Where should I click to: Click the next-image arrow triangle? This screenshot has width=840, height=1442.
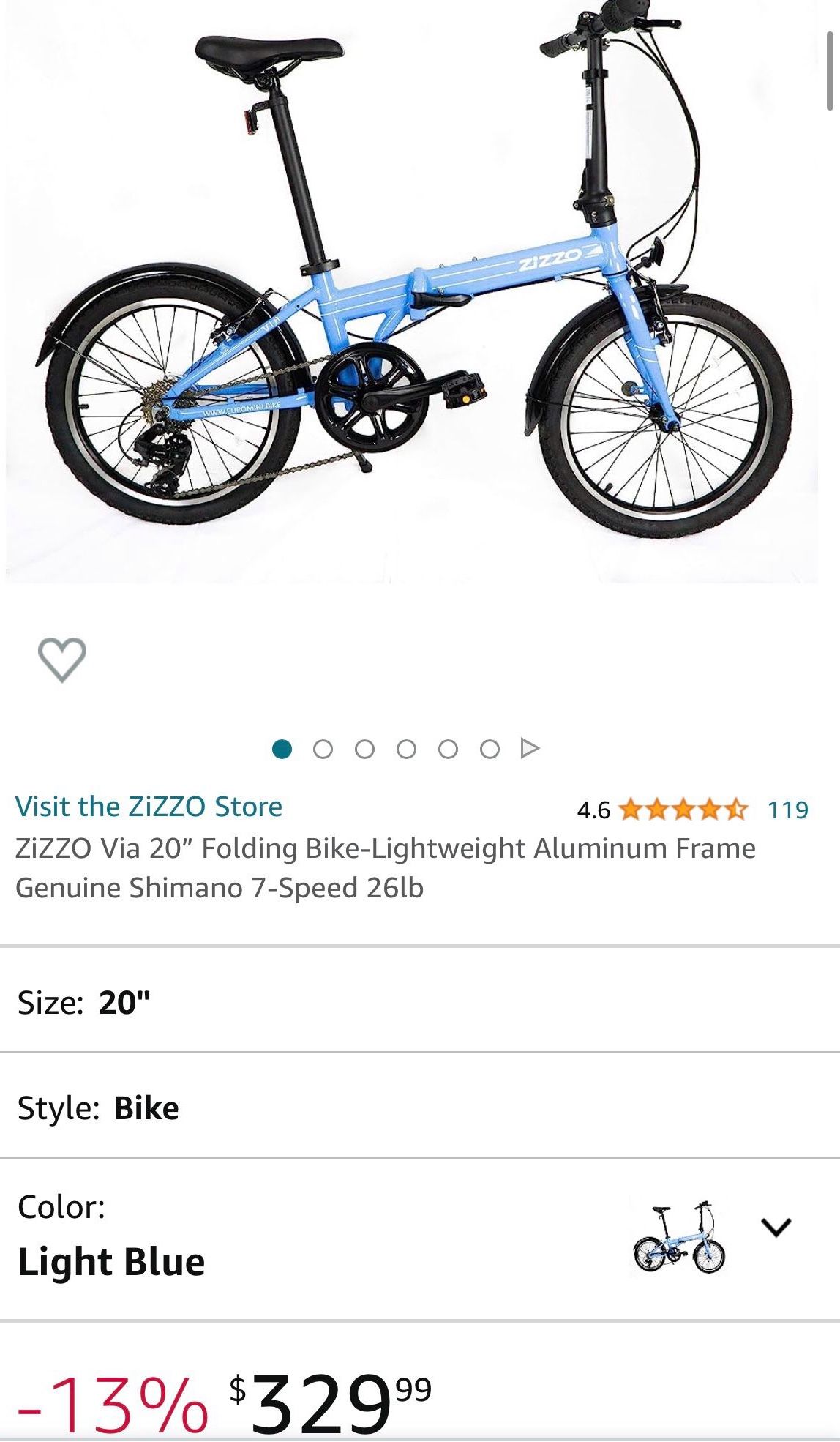coord(528,749)
